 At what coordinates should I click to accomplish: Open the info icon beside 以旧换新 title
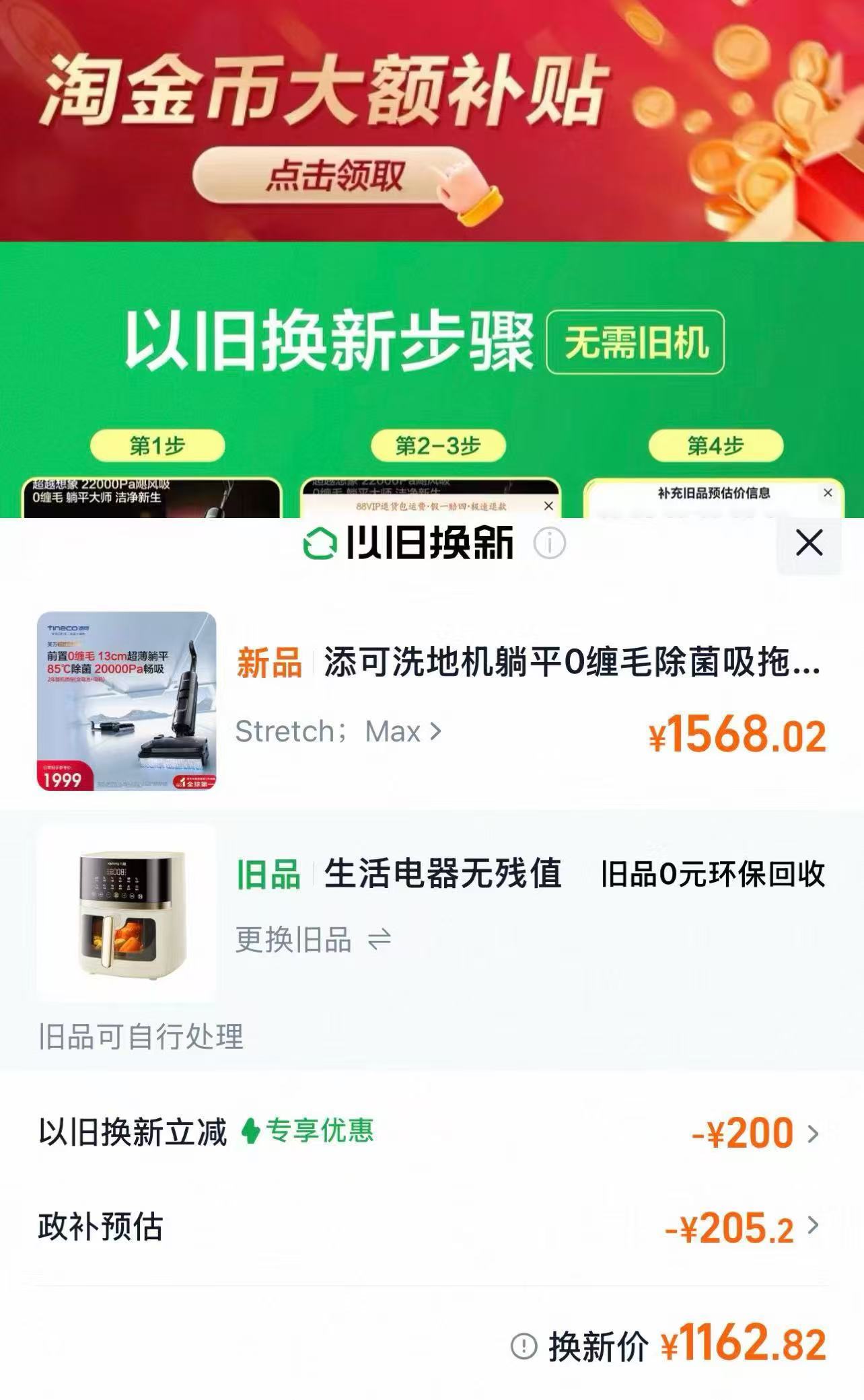[x=550, y=544]
